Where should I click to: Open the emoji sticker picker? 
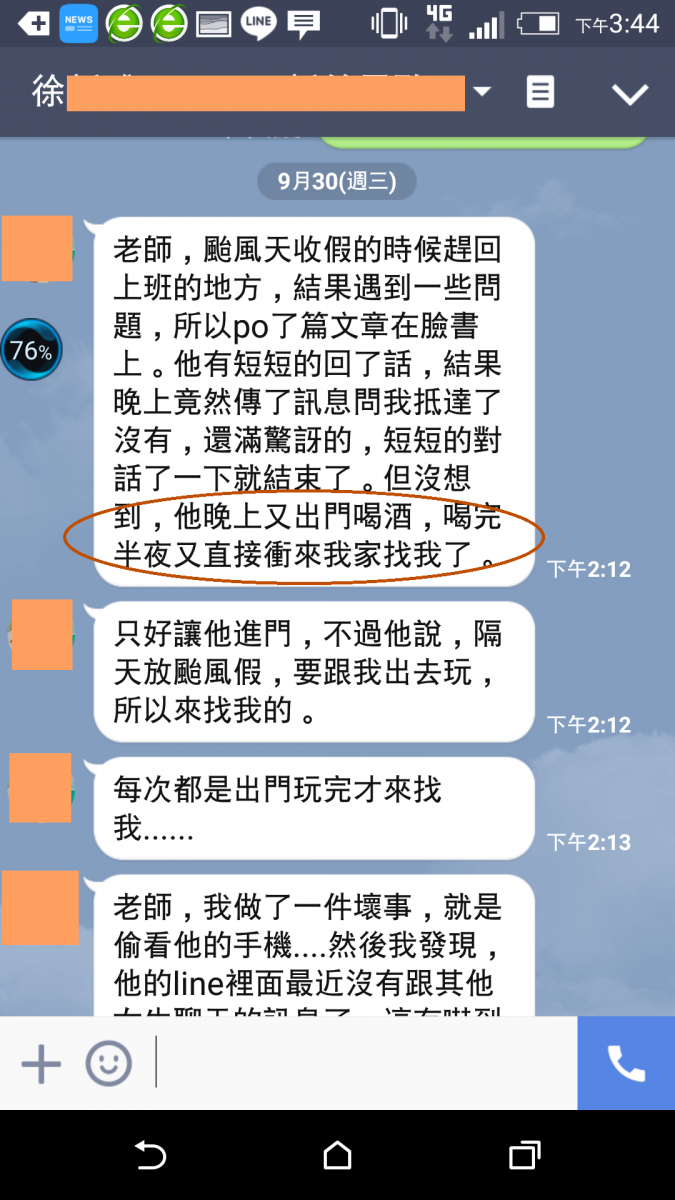109,1064
